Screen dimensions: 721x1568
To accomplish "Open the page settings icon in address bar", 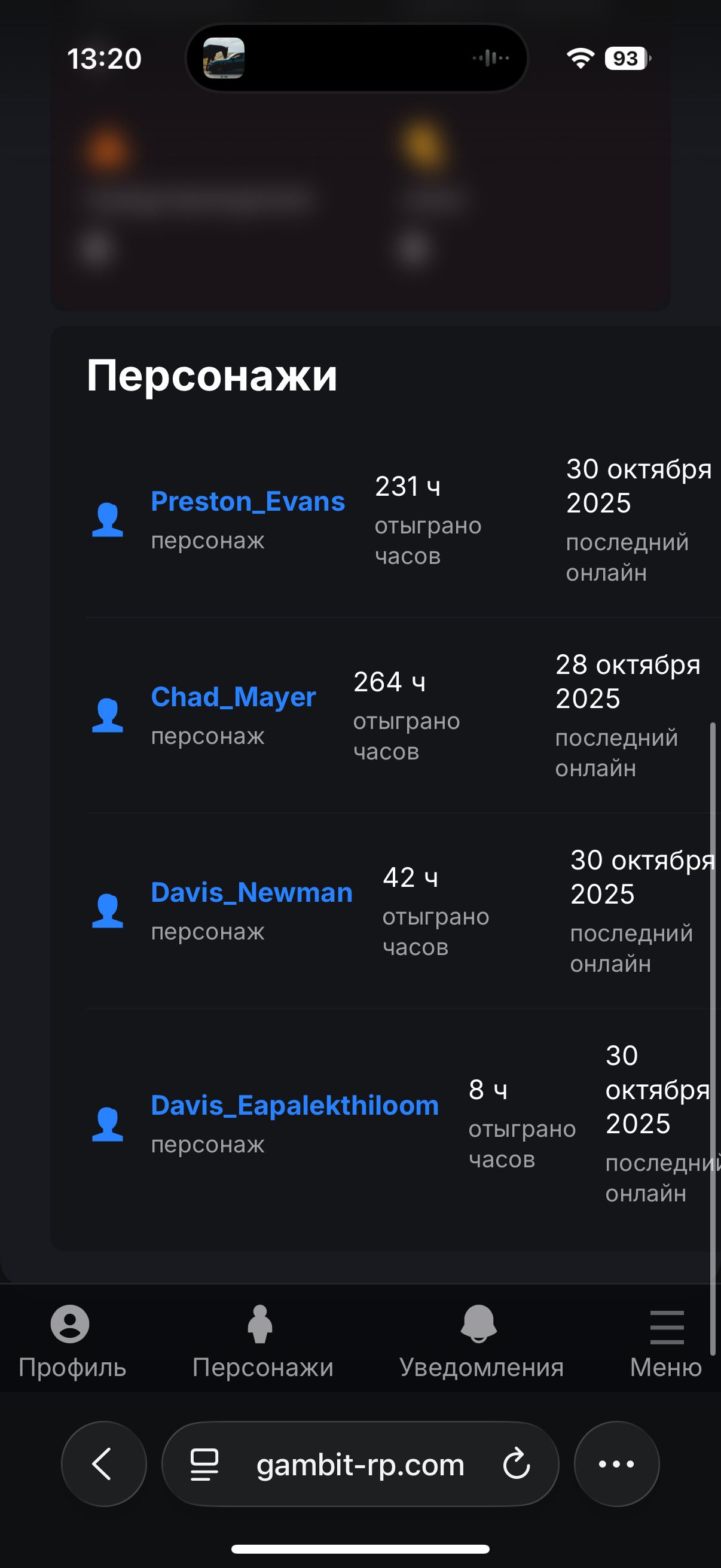I will click(x=204, y=1464).
